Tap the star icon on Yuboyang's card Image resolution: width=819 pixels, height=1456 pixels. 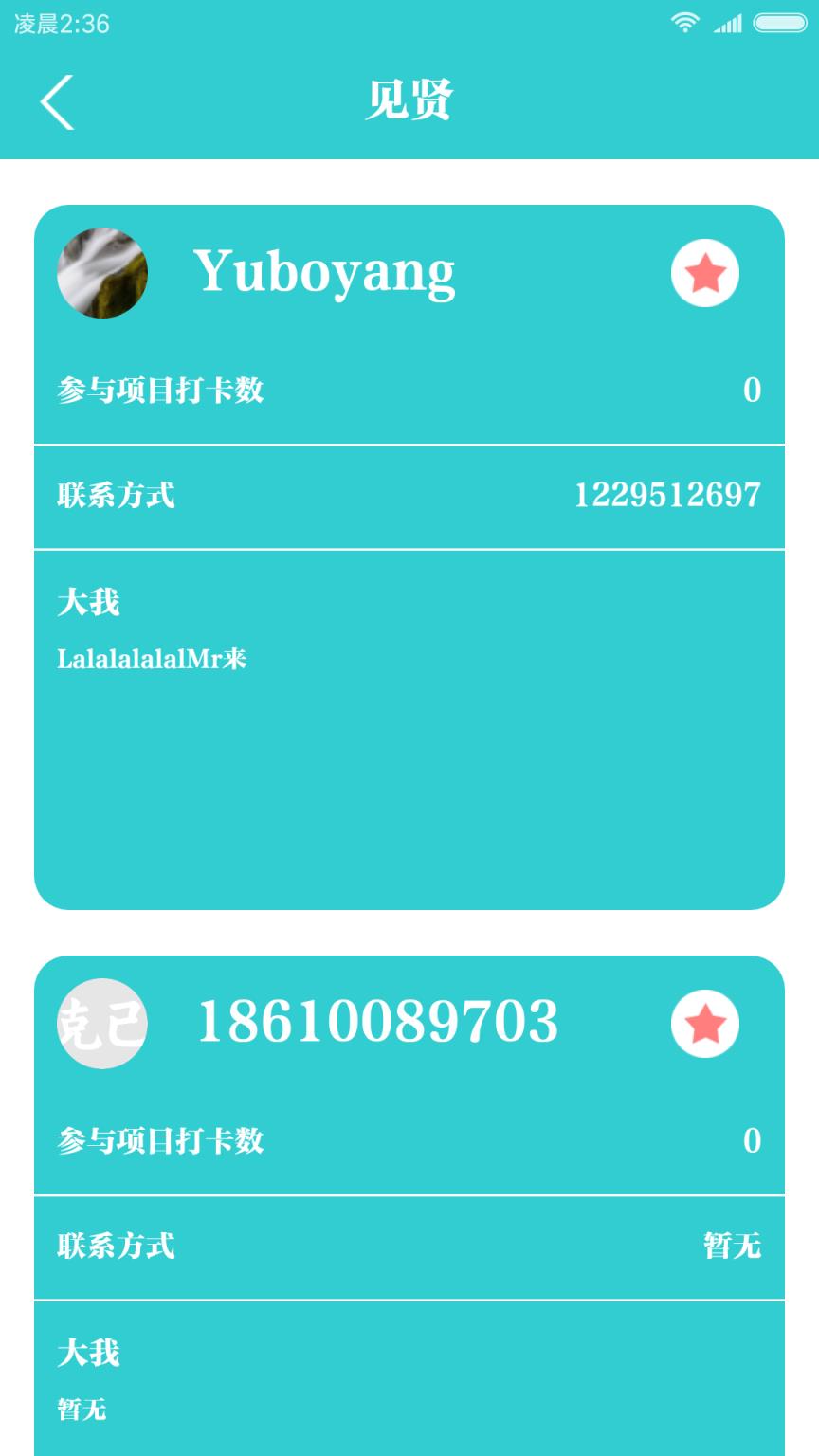705,271
